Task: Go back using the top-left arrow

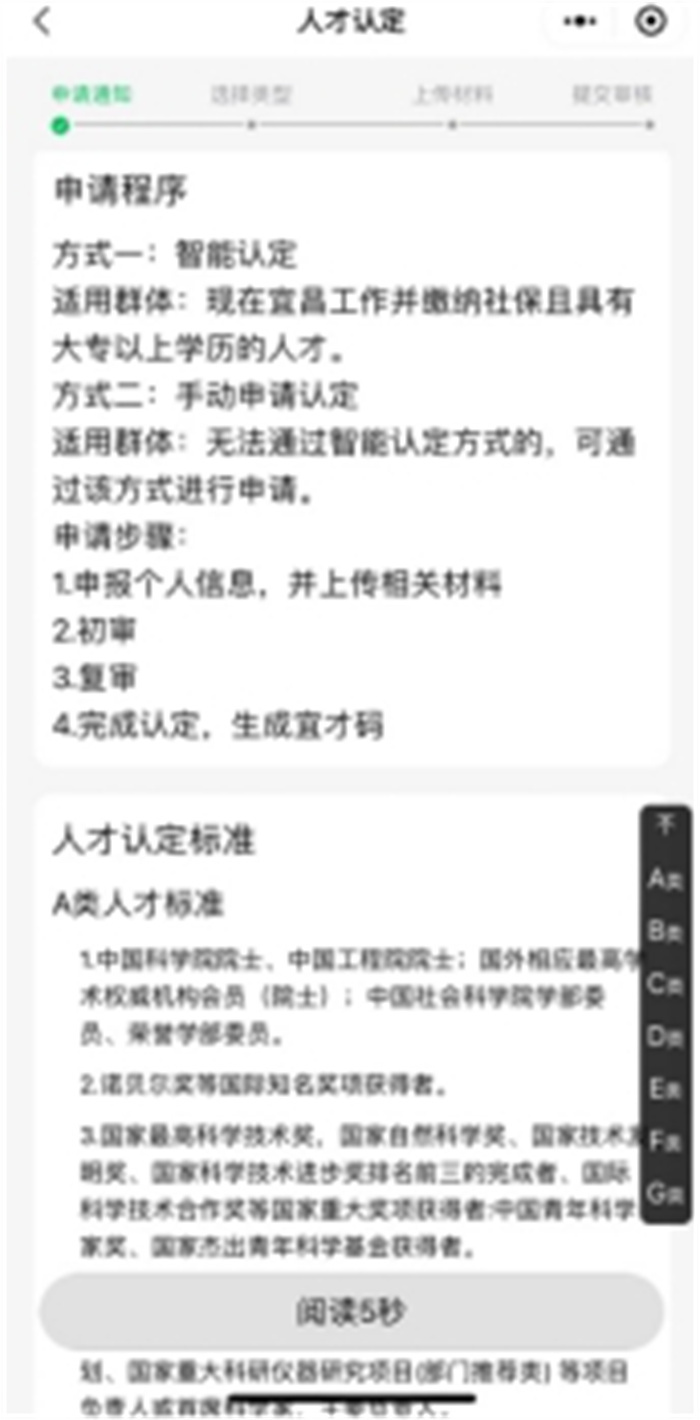Action: click(x=41, y=22)
